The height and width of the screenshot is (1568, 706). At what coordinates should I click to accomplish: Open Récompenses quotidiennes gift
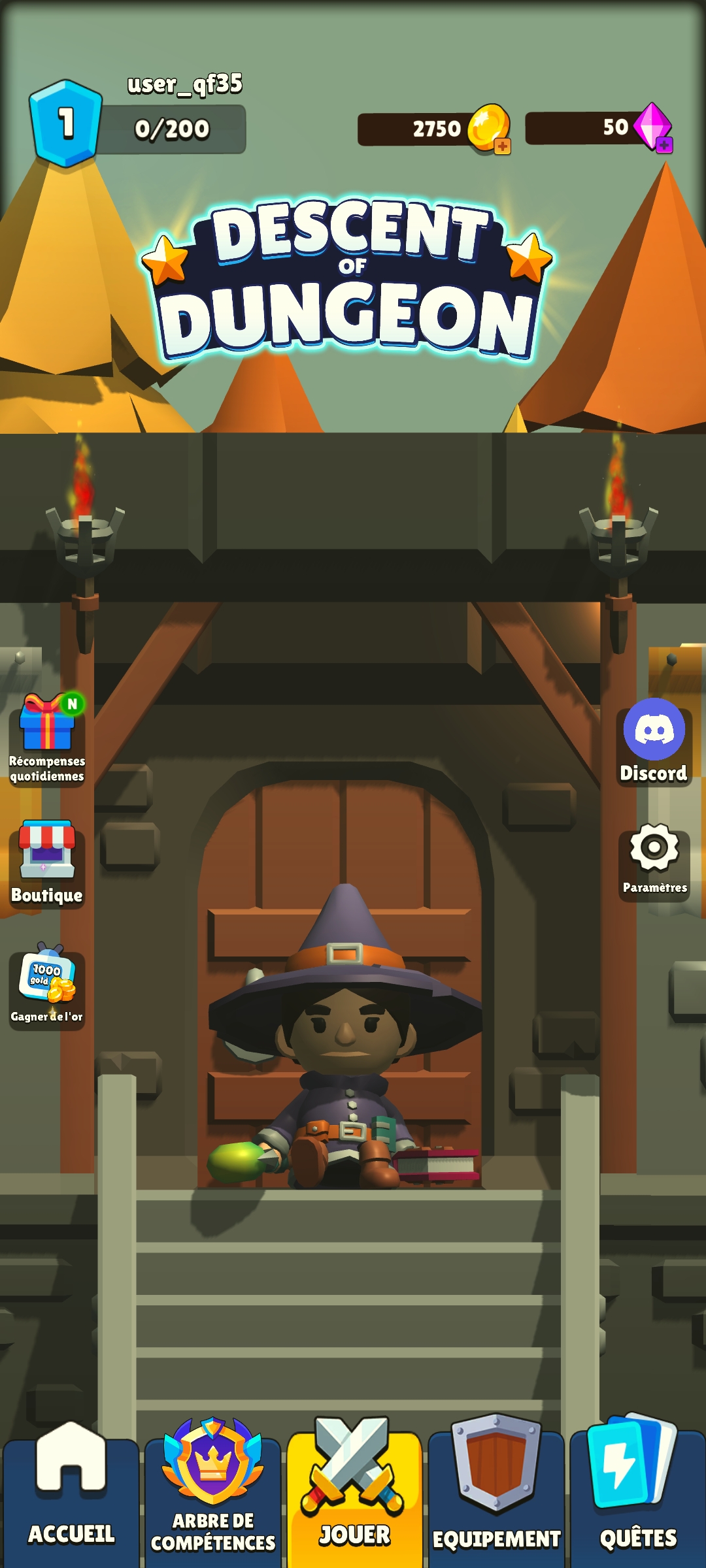(x=46, y=738)
